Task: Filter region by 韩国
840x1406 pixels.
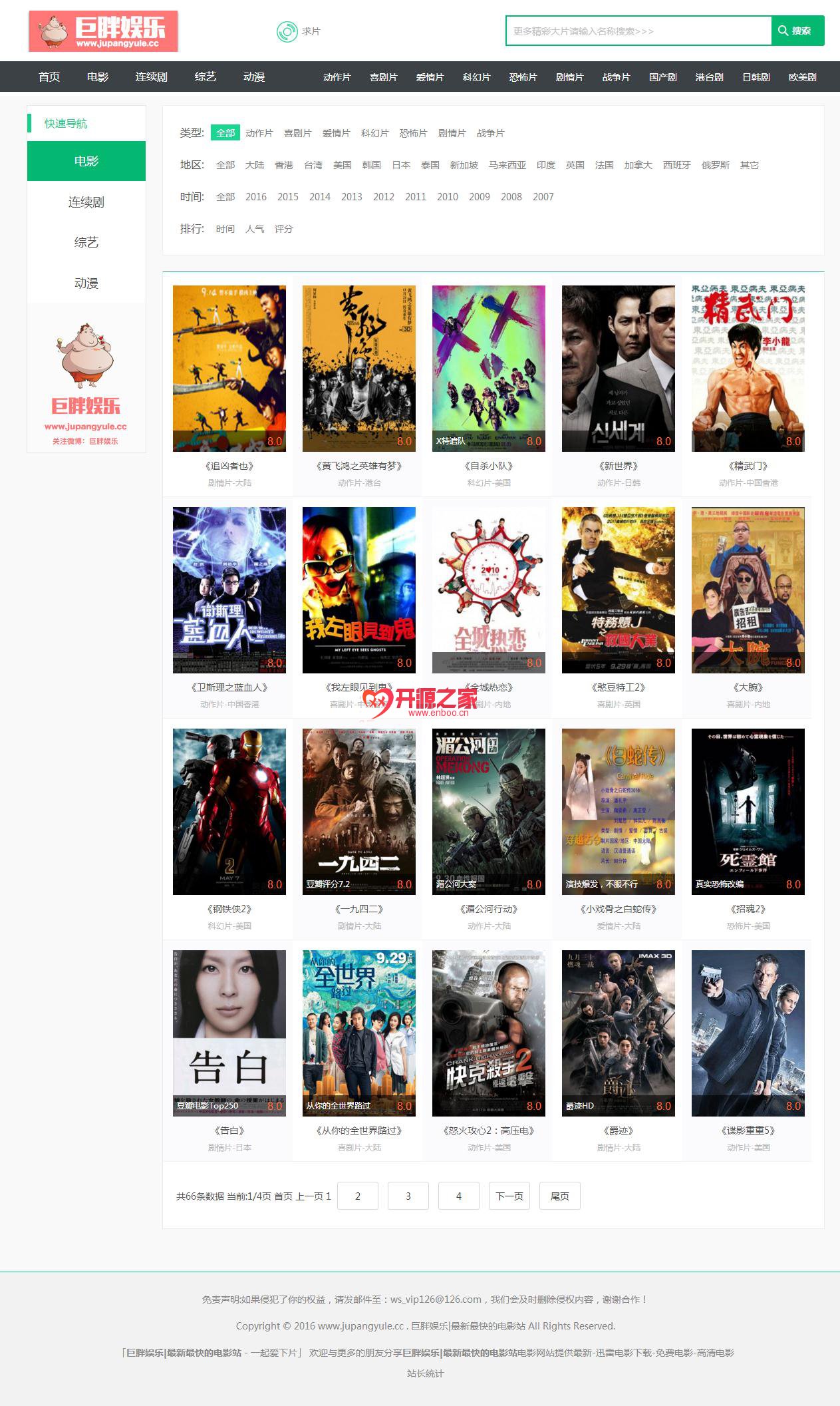Action: click(x=371, y=165)
